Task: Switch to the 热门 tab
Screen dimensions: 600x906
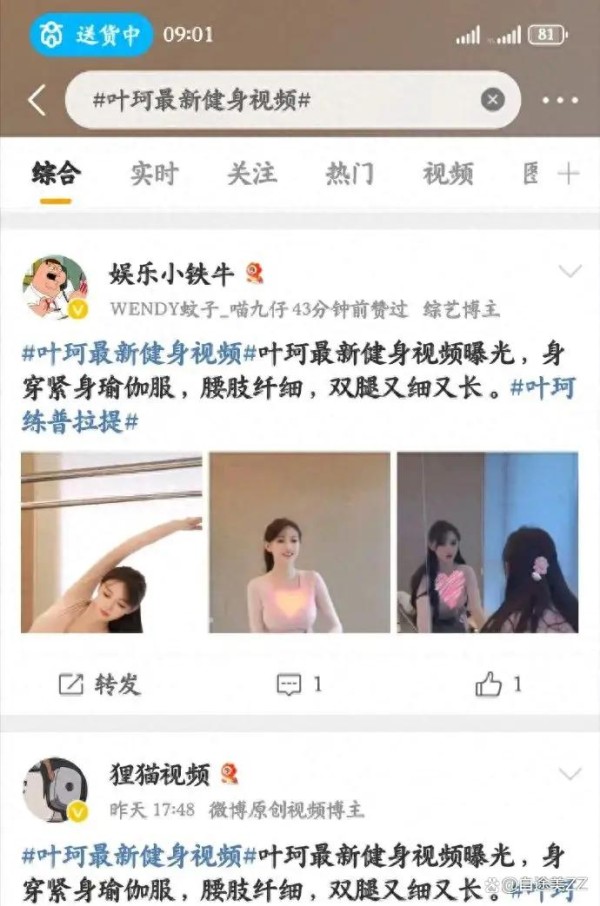Action: click(x=349, y=174)
